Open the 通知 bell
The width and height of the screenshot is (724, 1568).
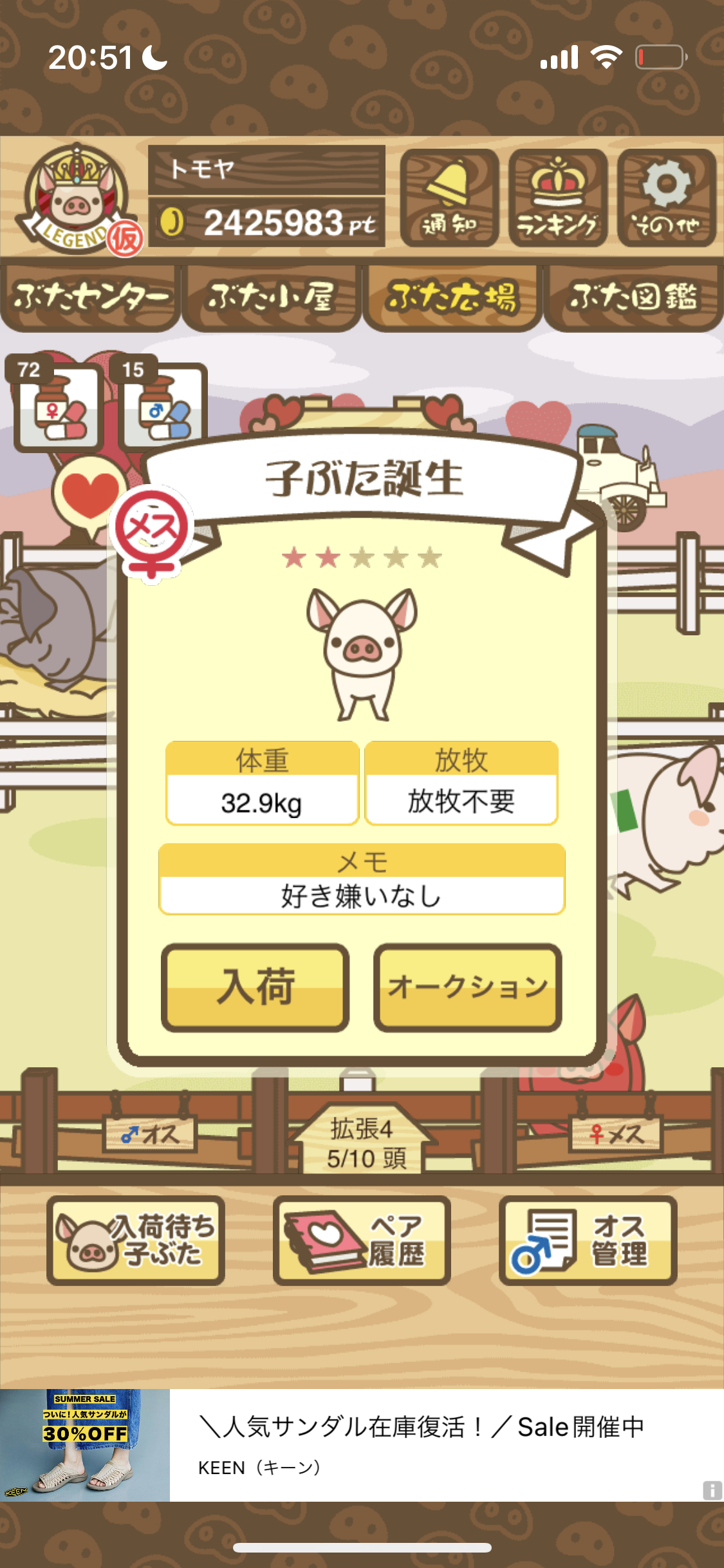coord(449,198)
